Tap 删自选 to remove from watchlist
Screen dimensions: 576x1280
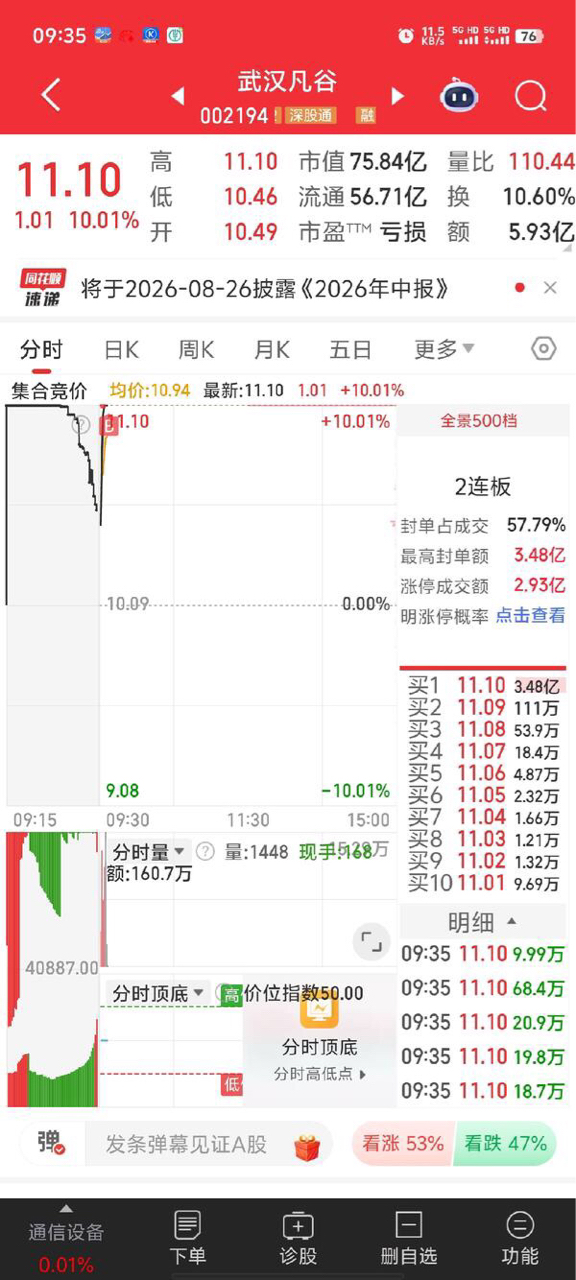pos(409,1238)
